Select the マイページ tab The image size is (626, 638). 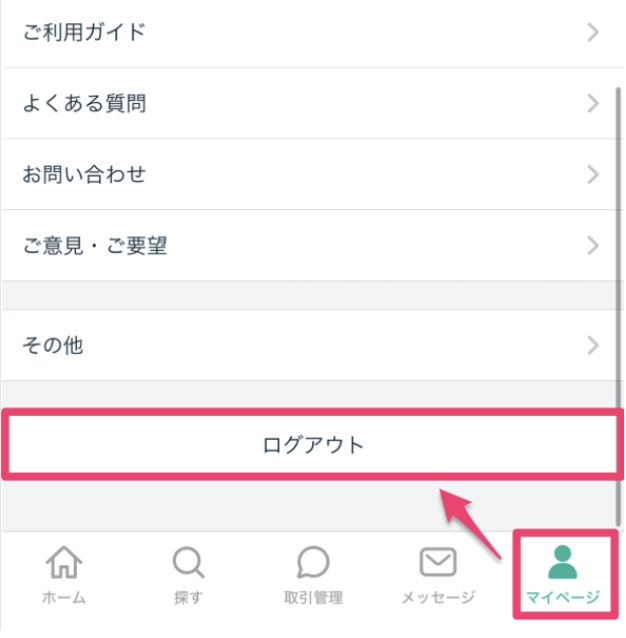click(562, 576)
